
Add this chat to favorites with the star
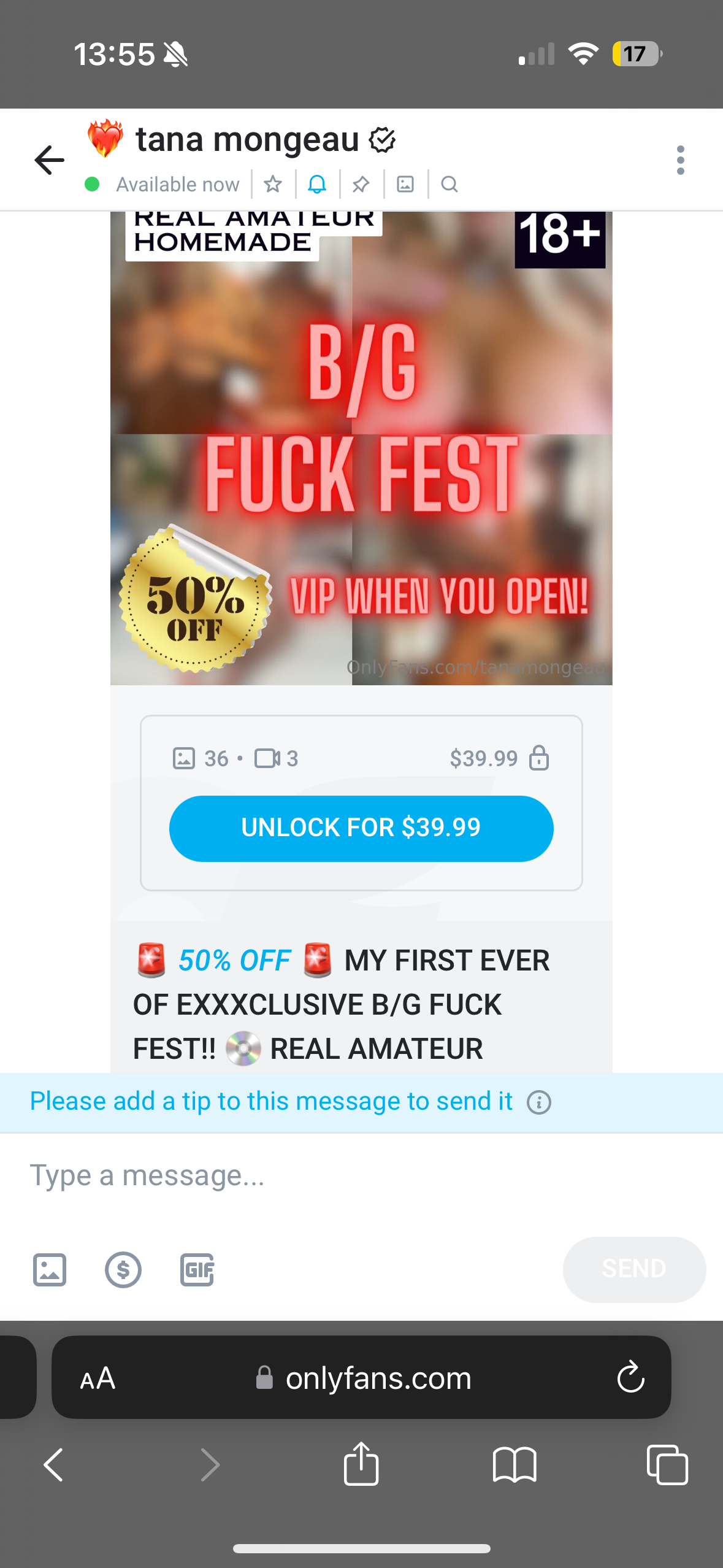click(x=273, y=184)
